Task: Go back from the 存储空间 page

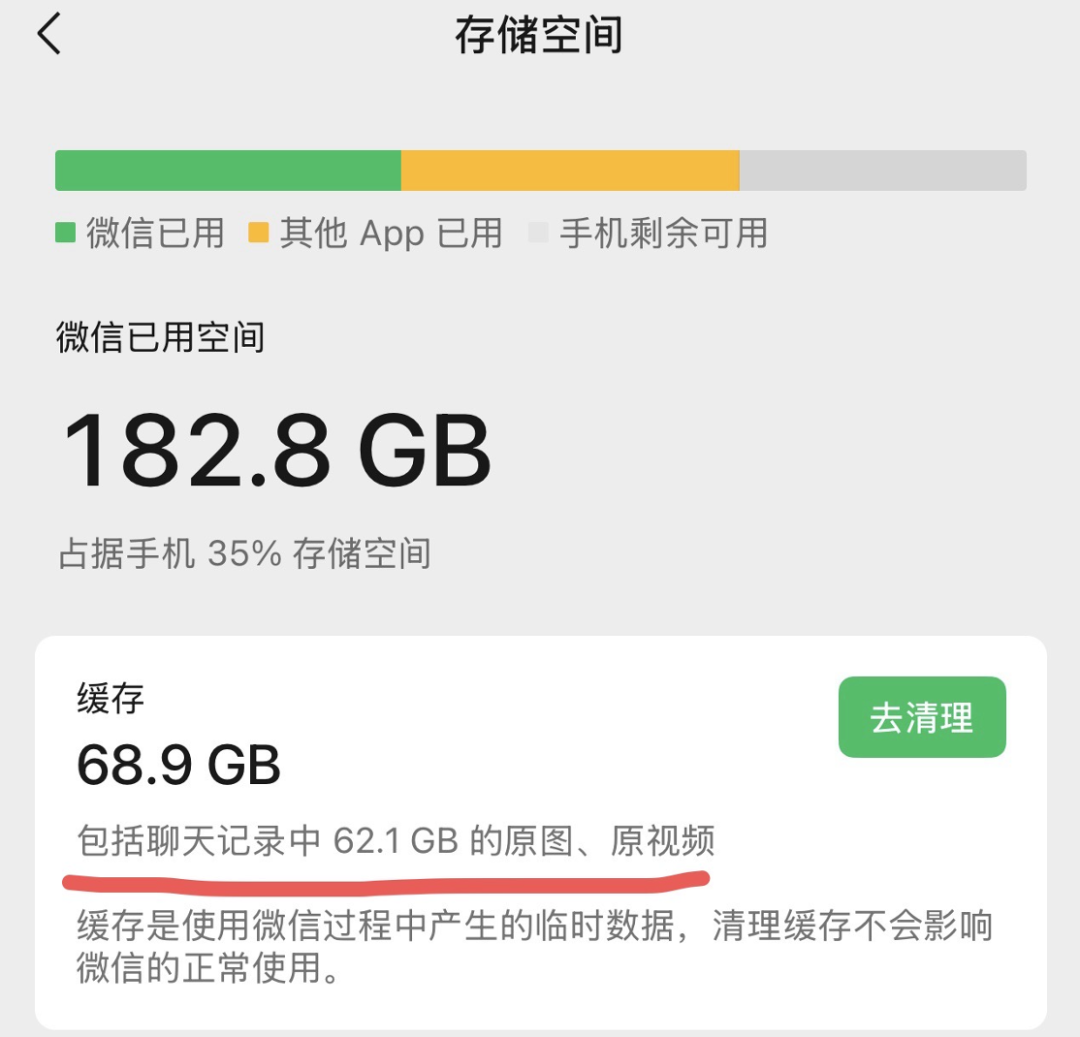Action: (49, 35)
